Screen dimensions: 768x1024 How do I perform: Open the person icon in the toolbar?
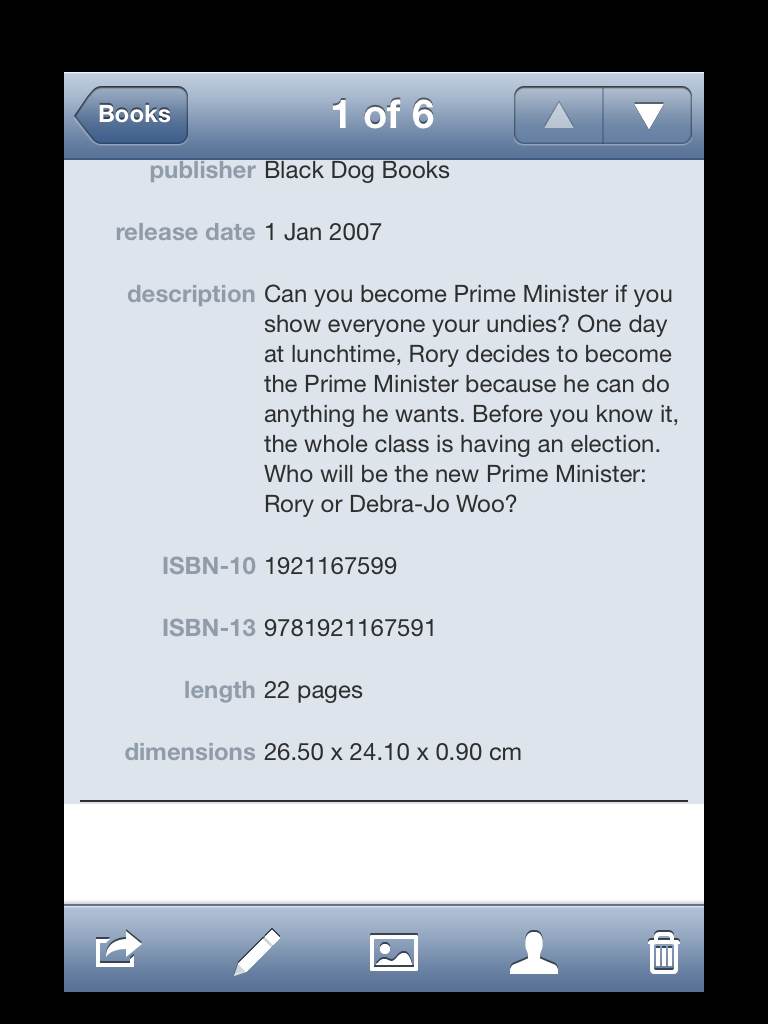click(533, 951)
